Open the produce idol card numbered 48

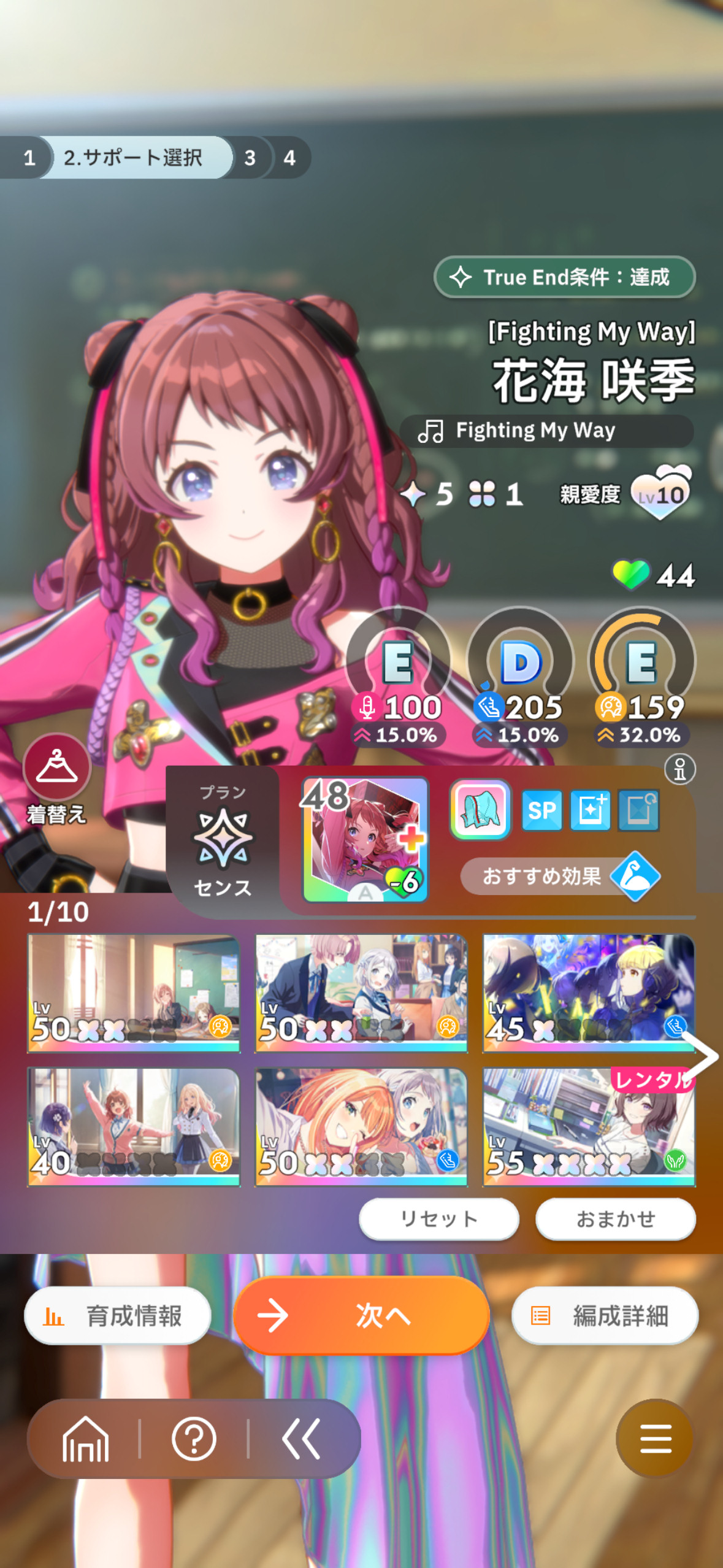pos(365,840)
